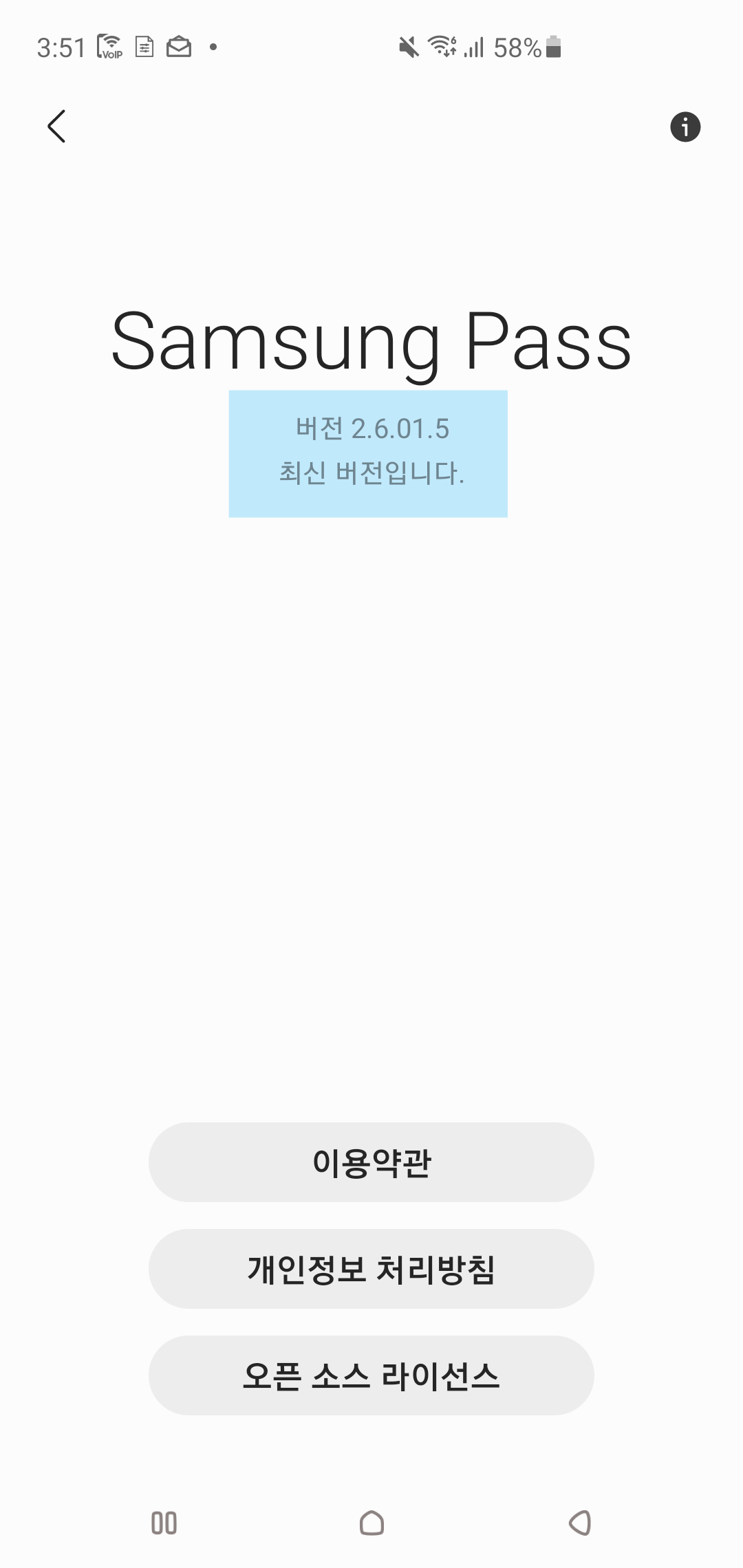View 개인정보 처리방침 privacy policy
The image size is (743, 1568).
click(x=371, y=1270)
